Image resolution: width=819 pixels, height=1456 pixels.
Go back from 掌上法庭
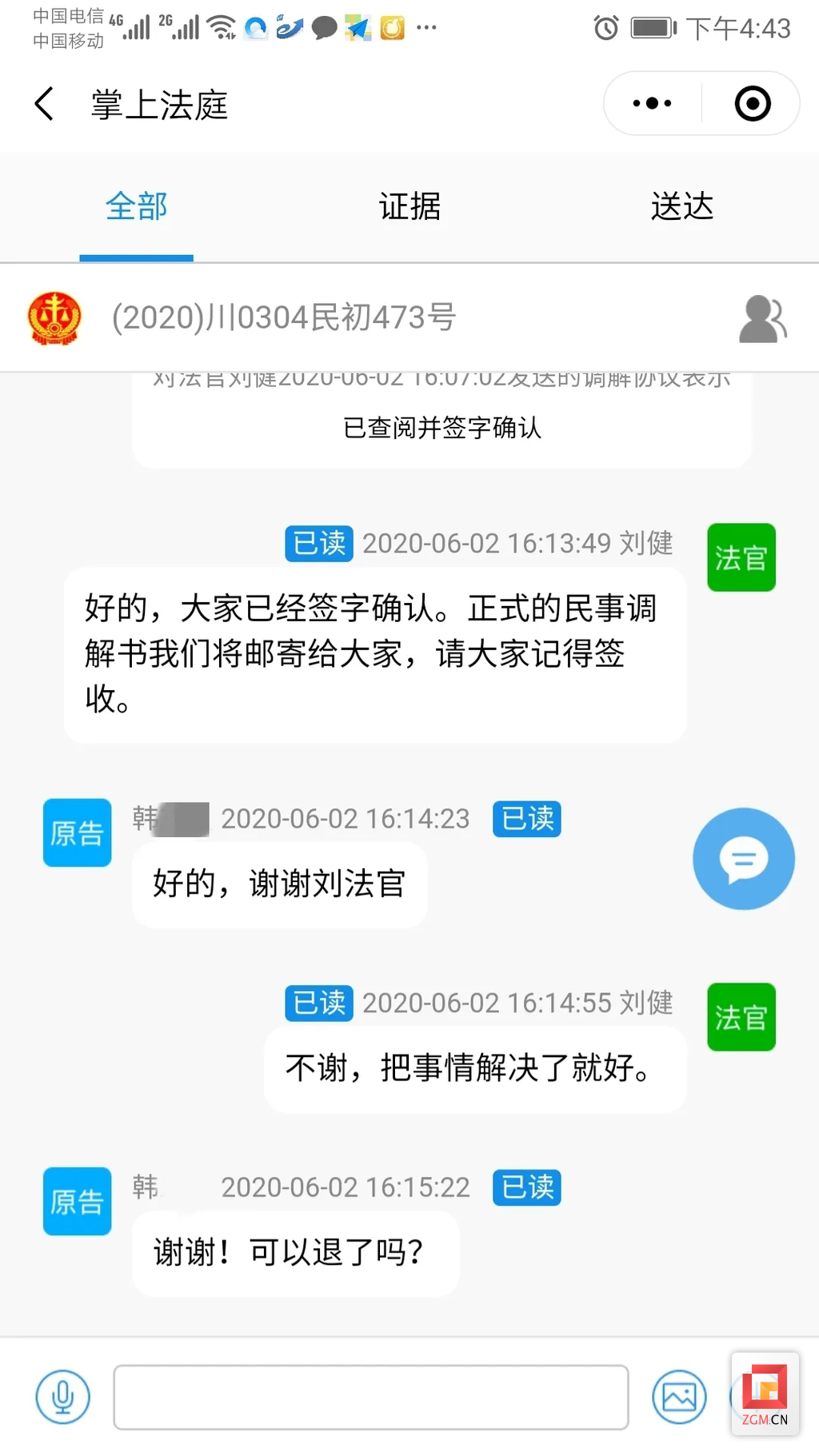pyautogui.click(x=45, y=104)
